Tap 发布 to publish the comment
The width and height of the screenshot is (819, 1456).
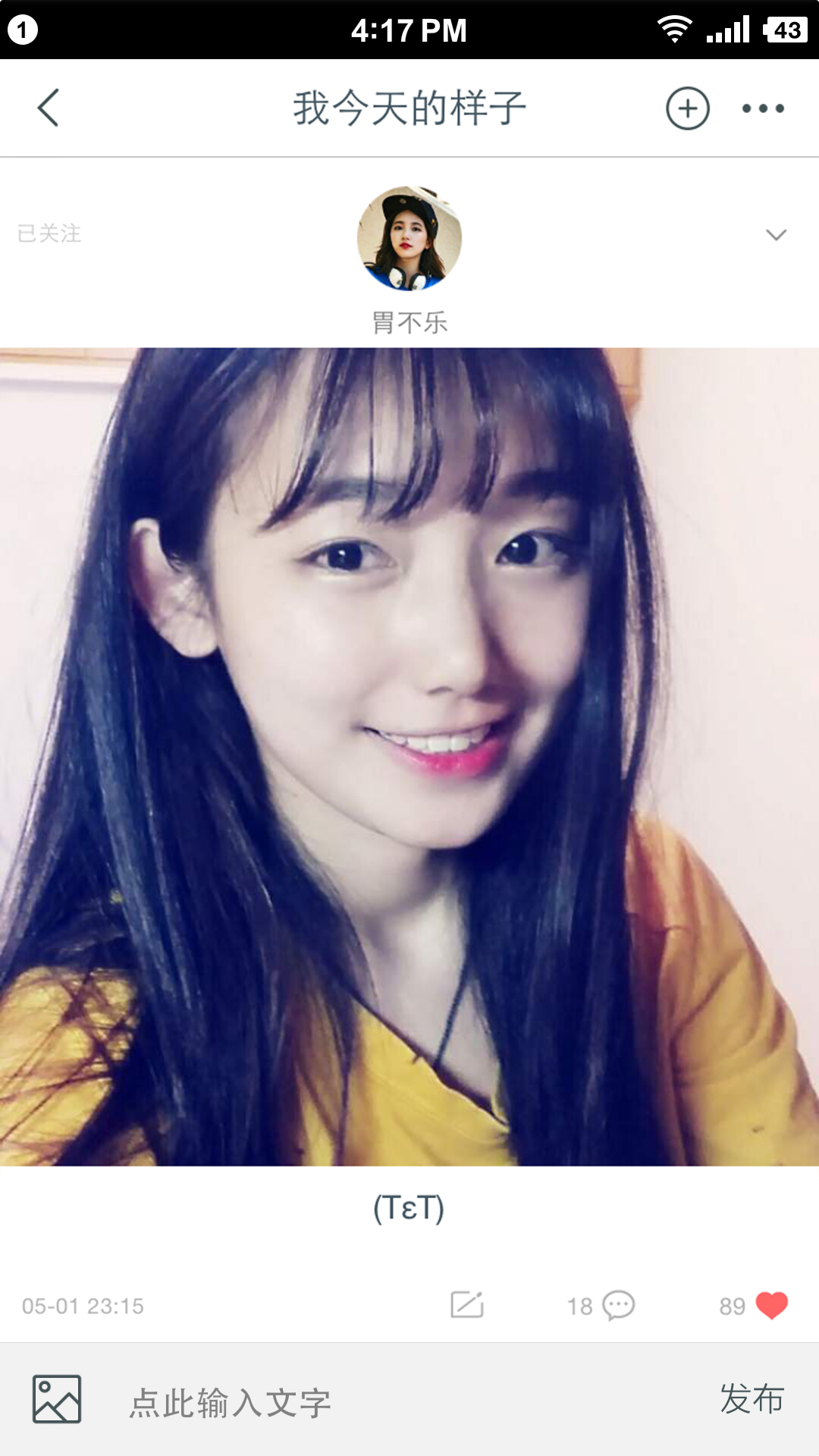point(752,1399)
